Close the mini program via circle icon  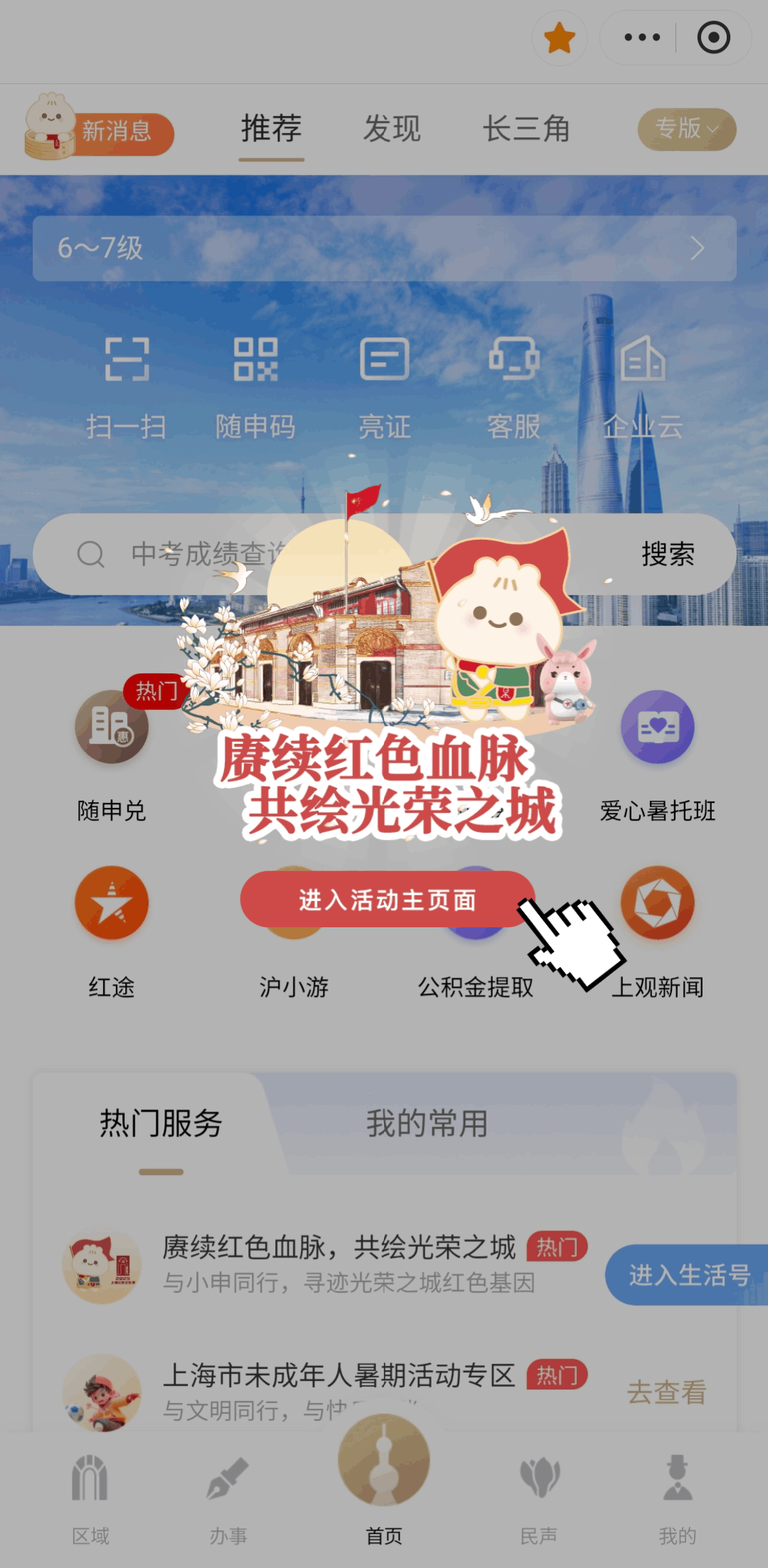[x=713, y=38]
